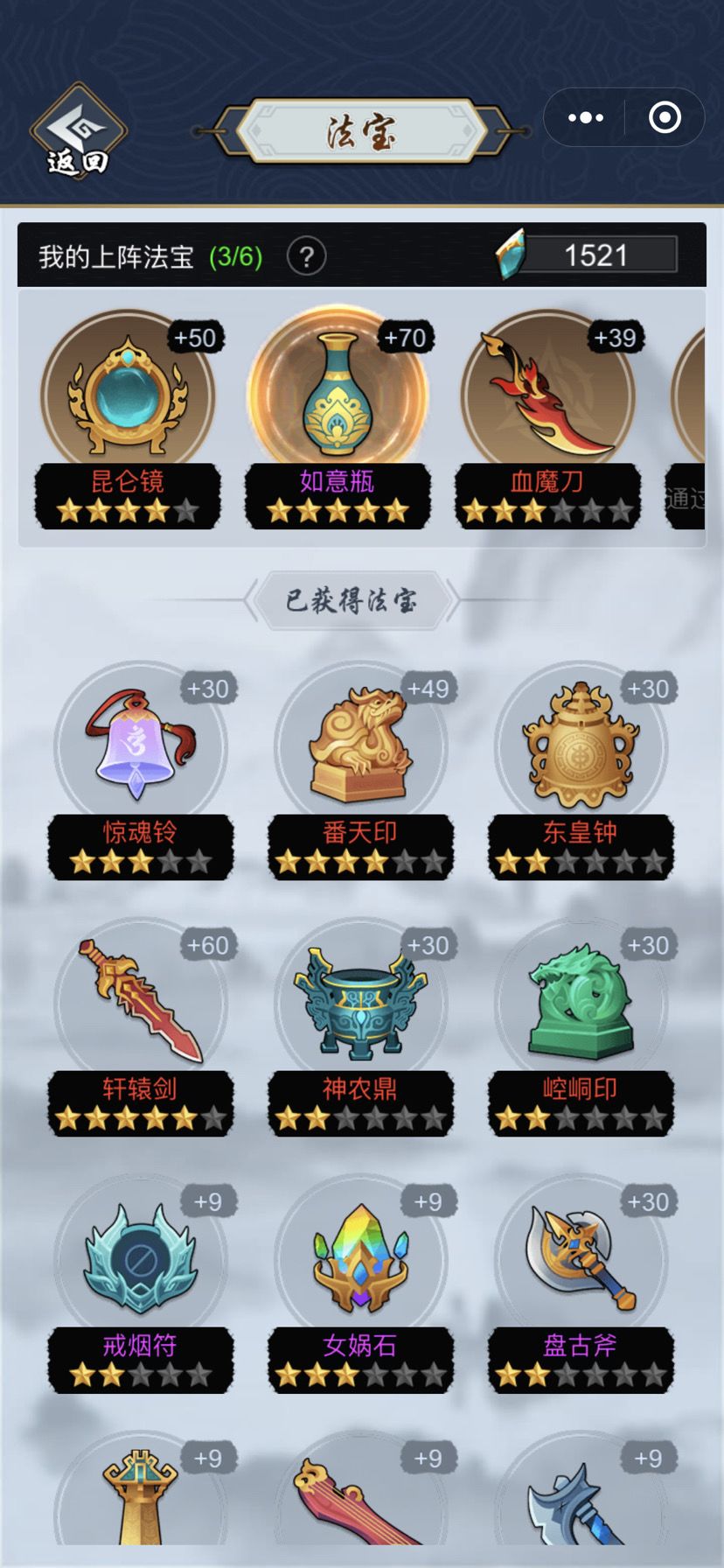The image size is (724, 1568).
Task: Select the 东皇钟 golden bell icon
Action: tap(580, 748)
